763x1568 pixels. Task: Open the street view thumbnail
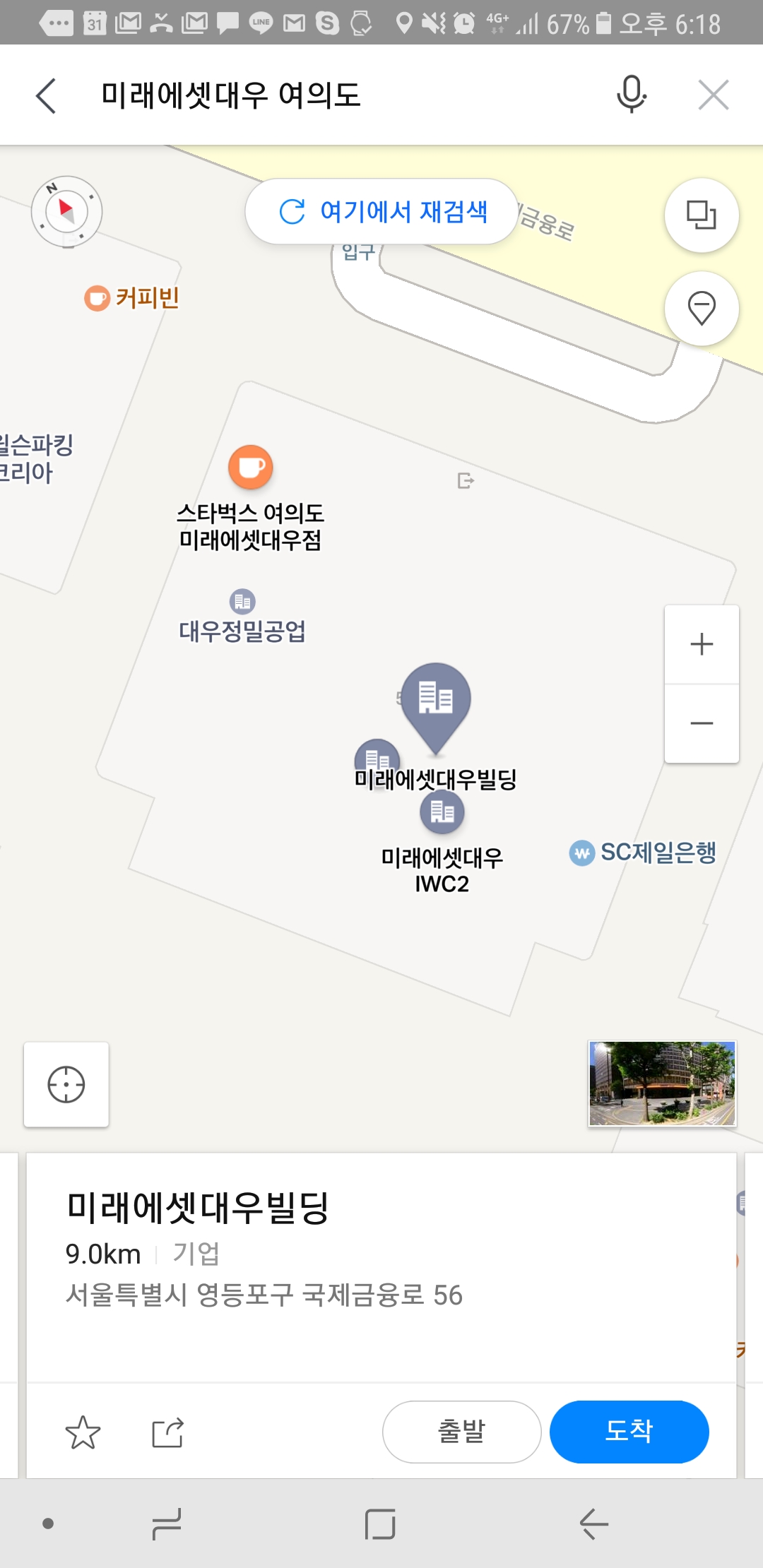[662, 1083]
